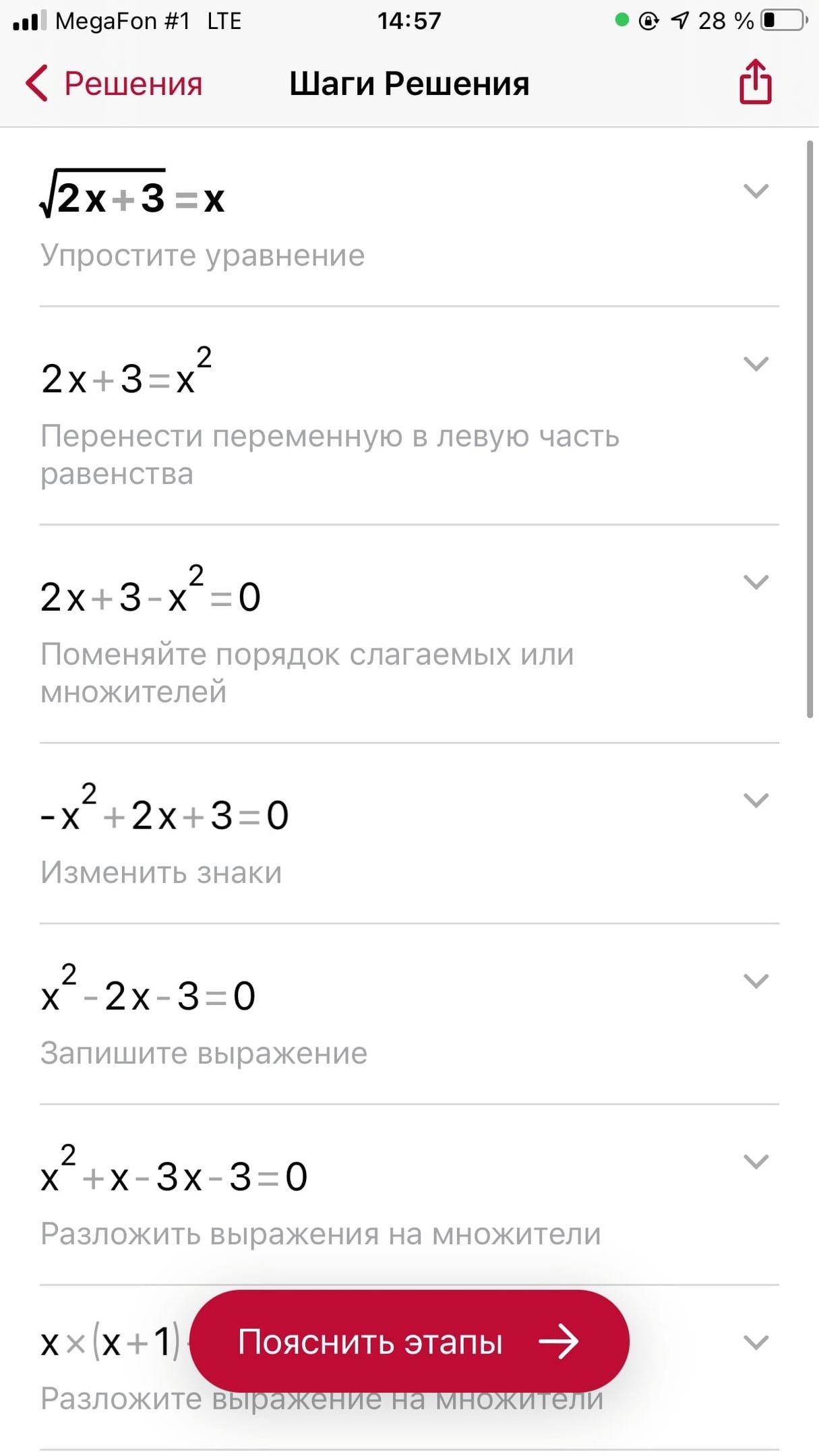Expand the x×(x+1) factoring step
The height and width of the screenshot is (1456, 819).
(x=756, y=1342)
